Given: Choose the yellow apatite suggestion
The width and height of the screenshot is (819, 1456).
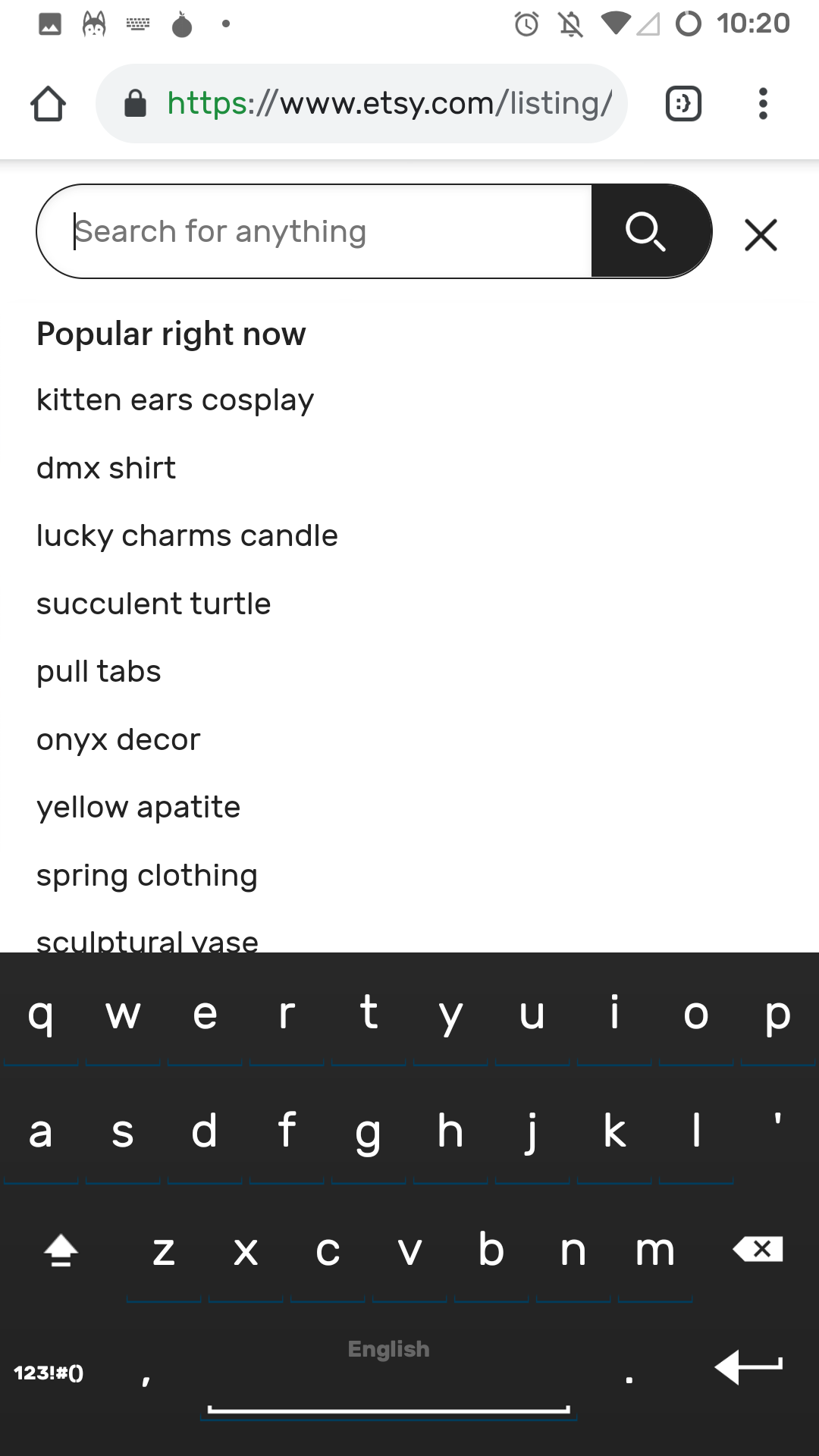Looking at the screenshot, I should coord(139,807).
